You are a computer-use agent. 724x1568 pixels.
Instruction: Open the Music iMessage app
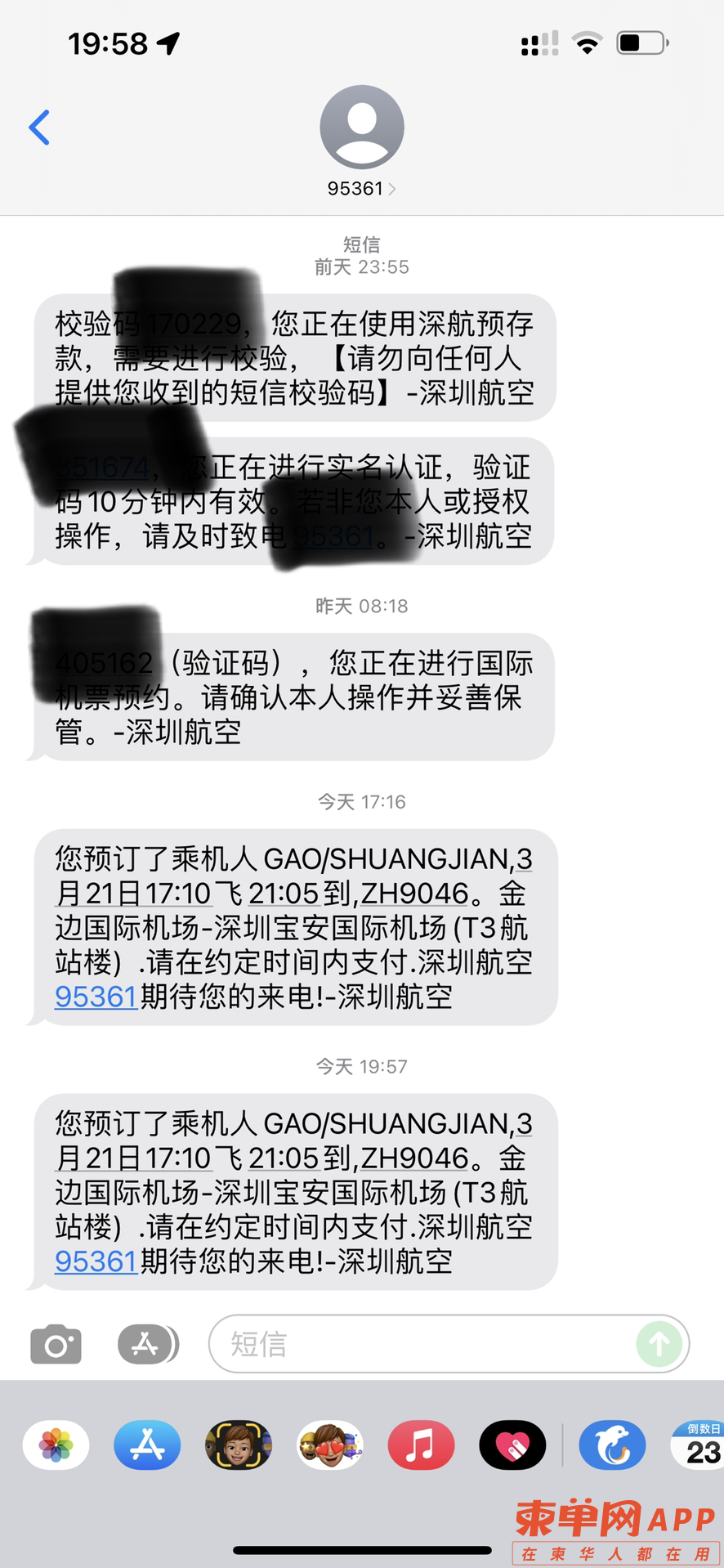click(x=421, y=1445)
